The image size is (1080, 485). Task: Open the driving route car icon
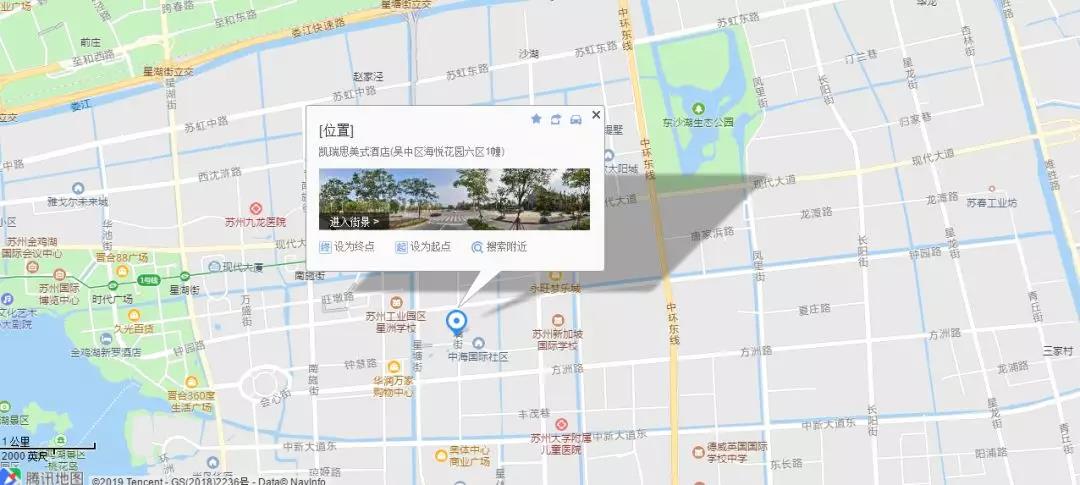[575, 119]
